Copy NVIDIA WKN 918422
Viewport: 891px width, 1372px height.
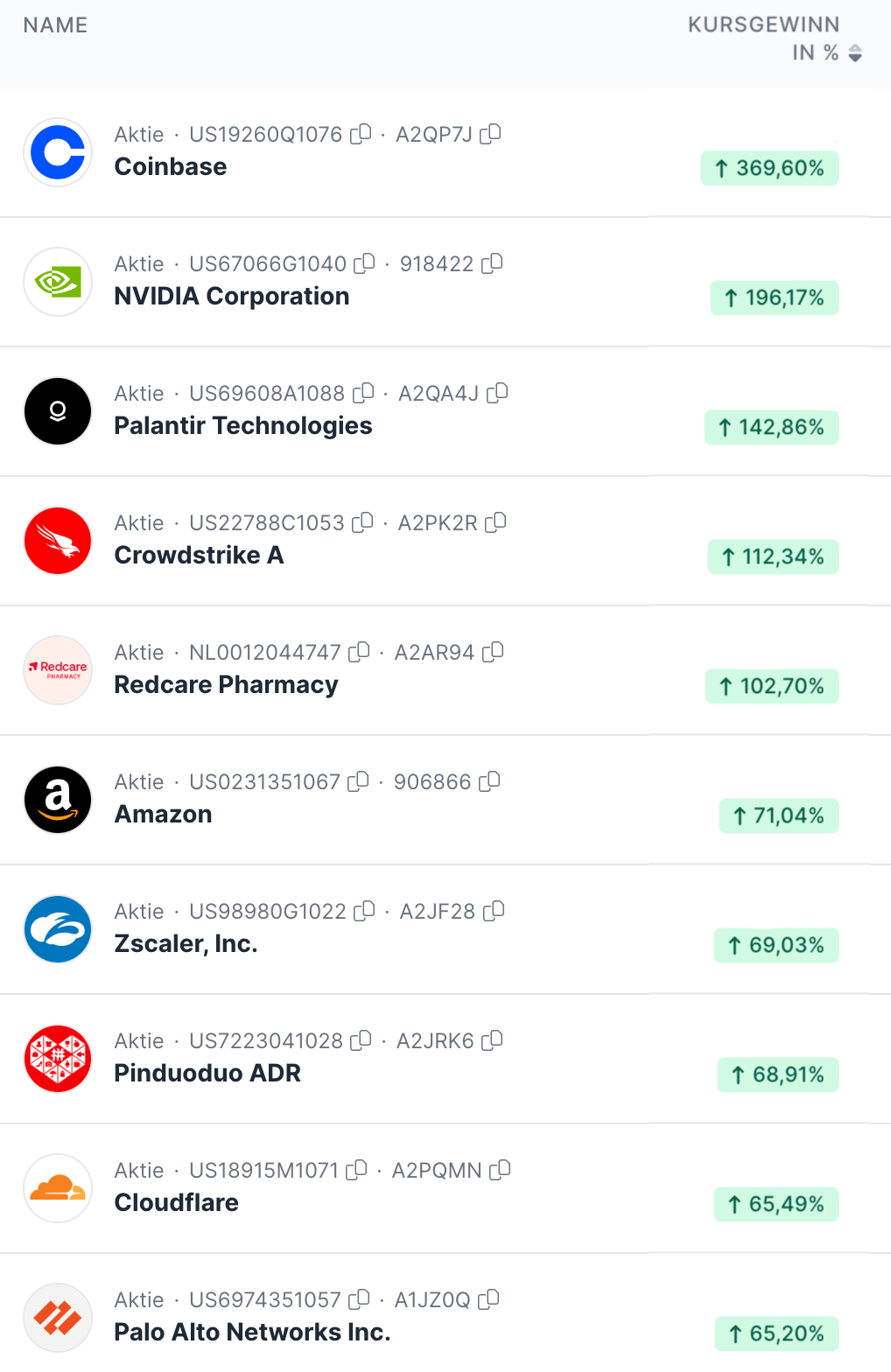click(493, 263)
